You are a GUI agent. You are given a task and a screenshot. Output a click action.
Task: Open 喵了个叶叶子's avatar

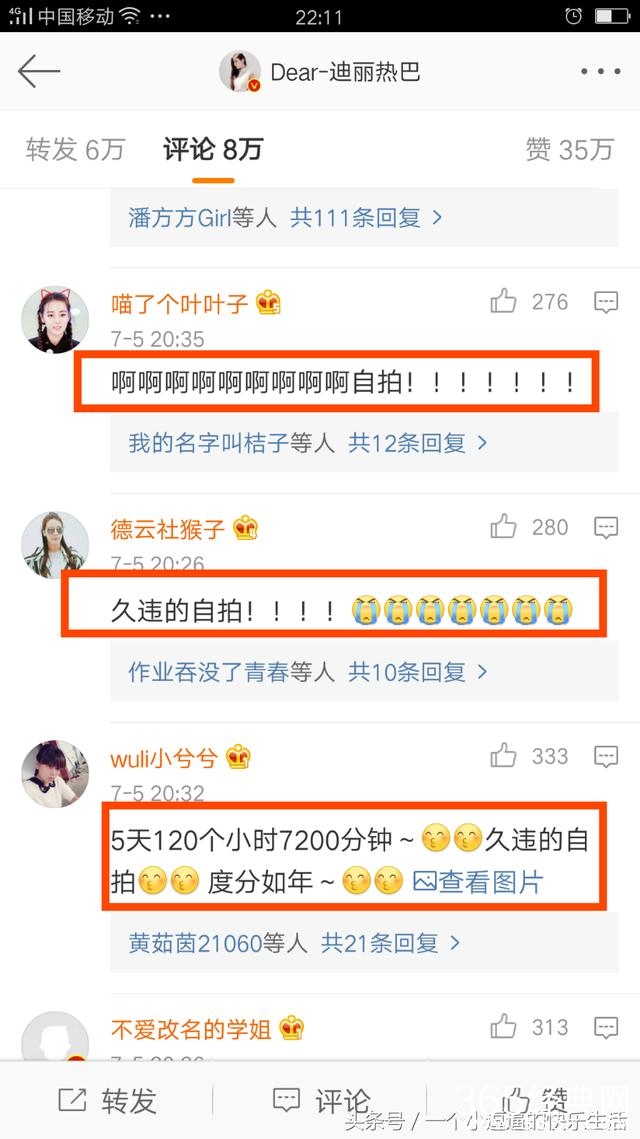click(55, 319)
